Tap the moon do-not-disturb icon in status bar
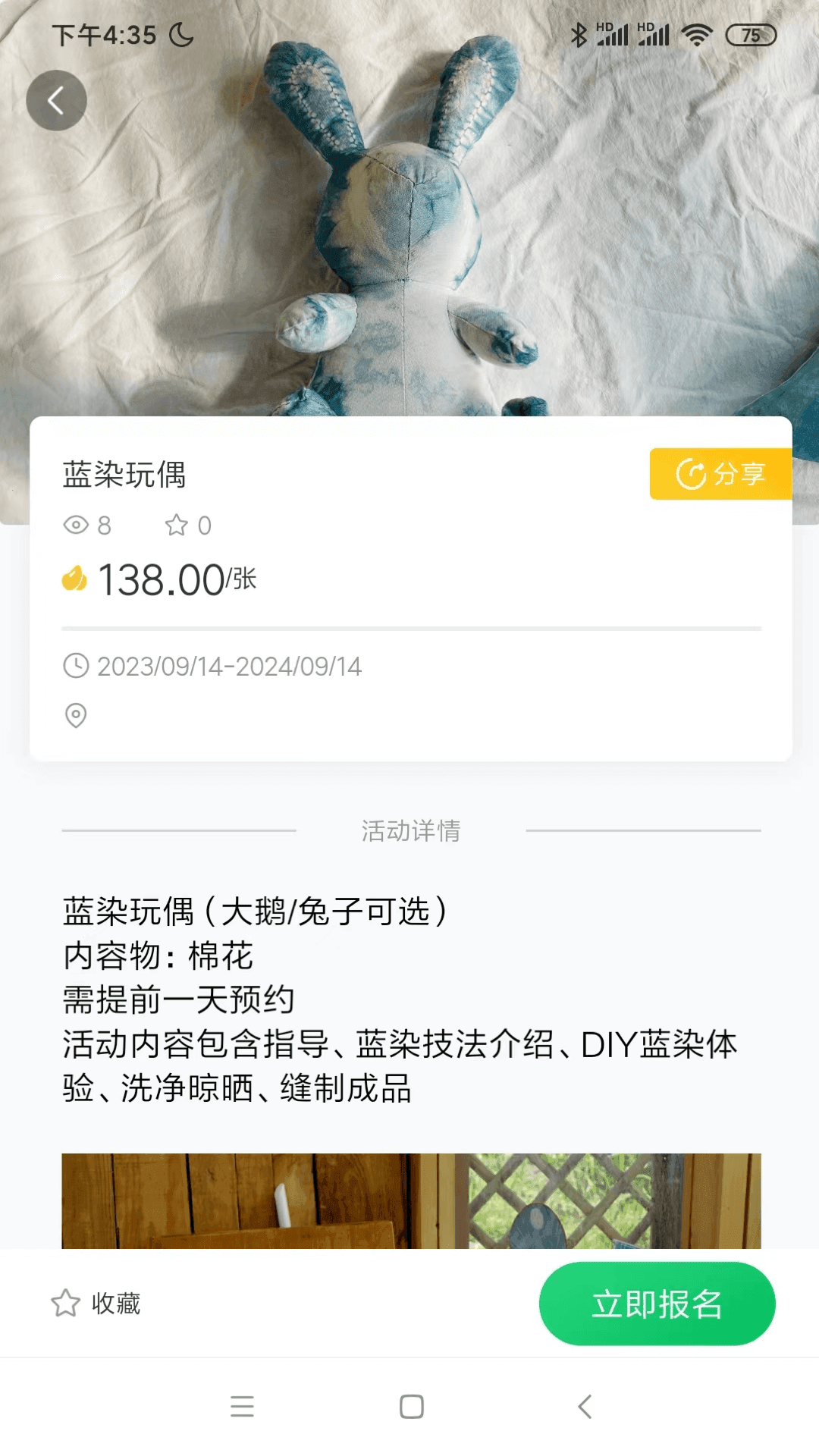819x1456 pixels. coord(182,34)
